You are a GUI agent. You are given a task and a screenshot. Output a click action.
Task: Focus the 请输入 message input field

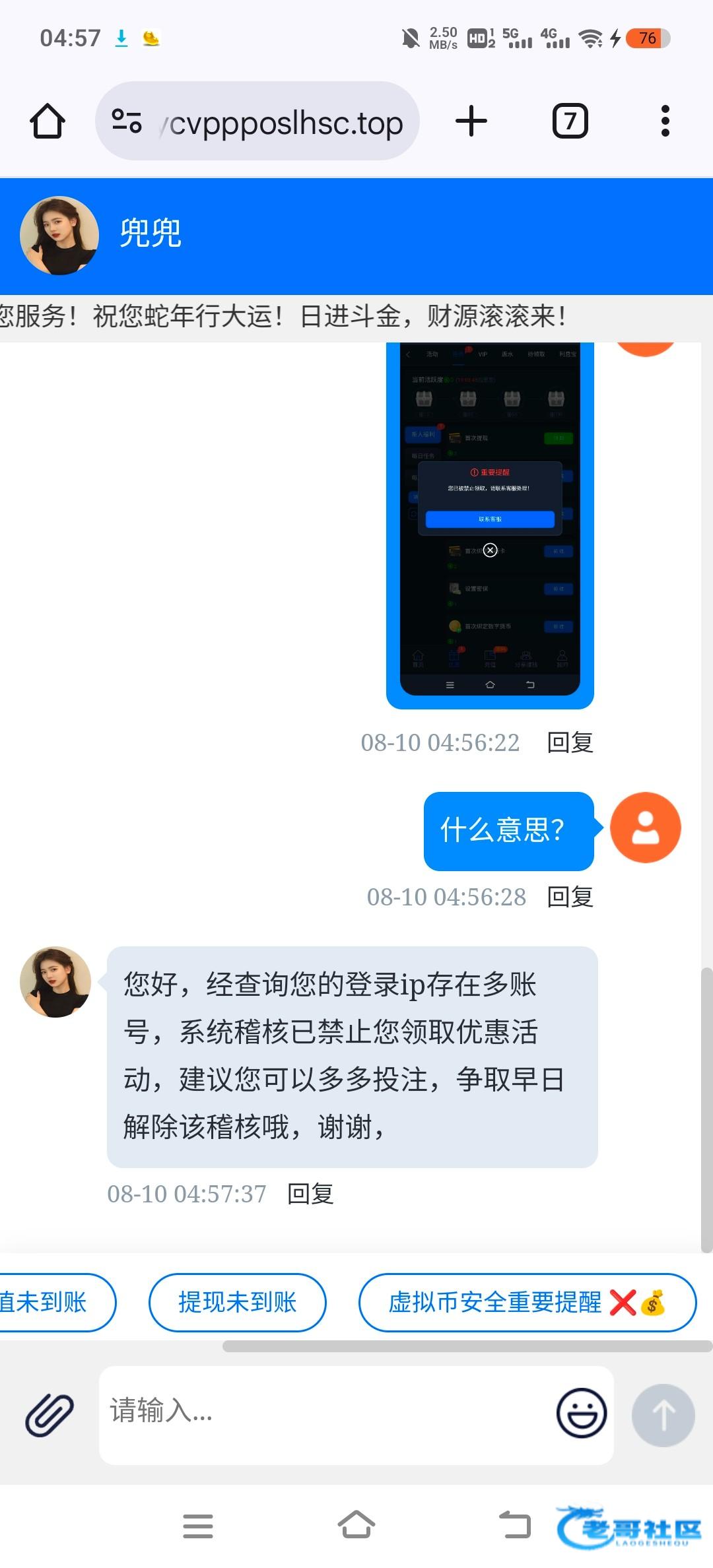327,1415
